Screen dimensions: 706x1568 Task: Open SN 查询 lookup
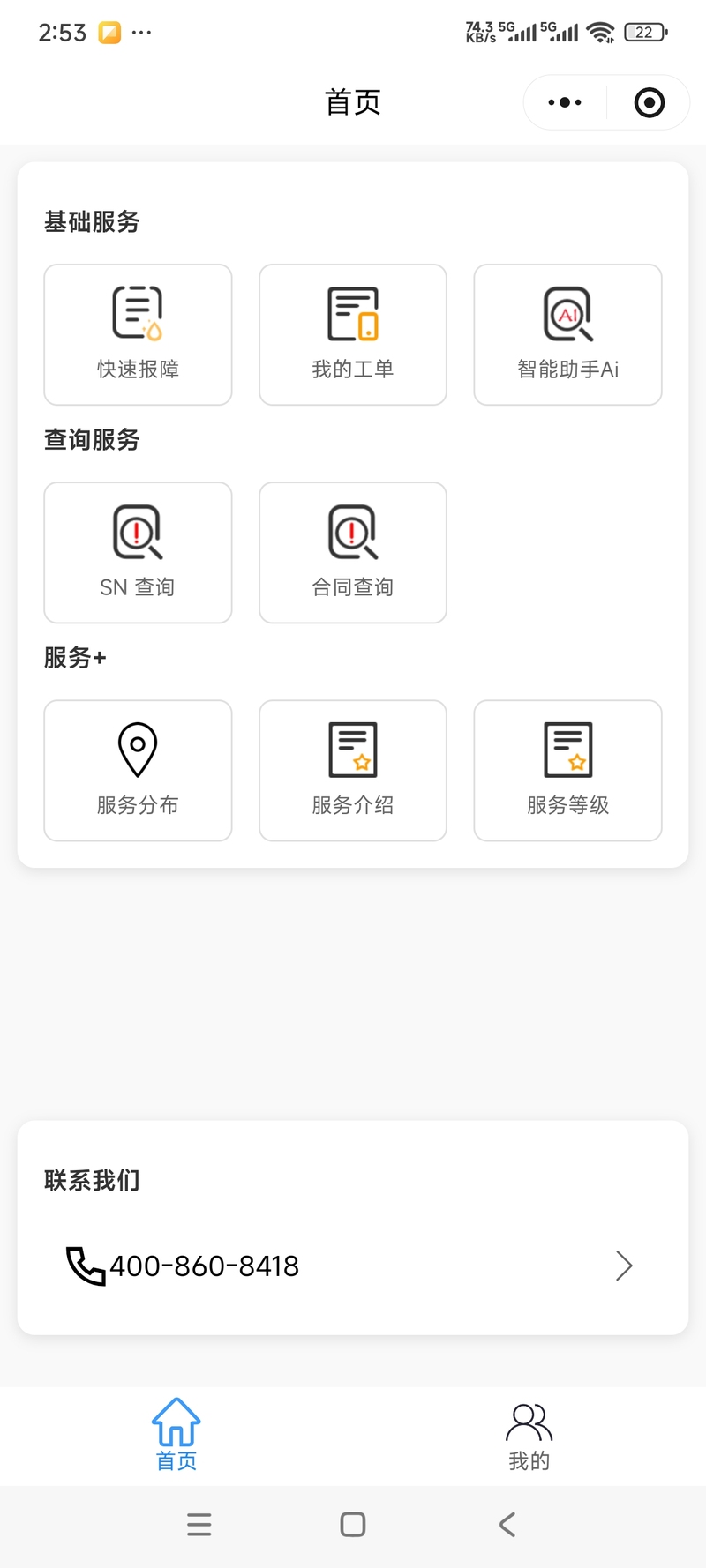click(138, 553)
